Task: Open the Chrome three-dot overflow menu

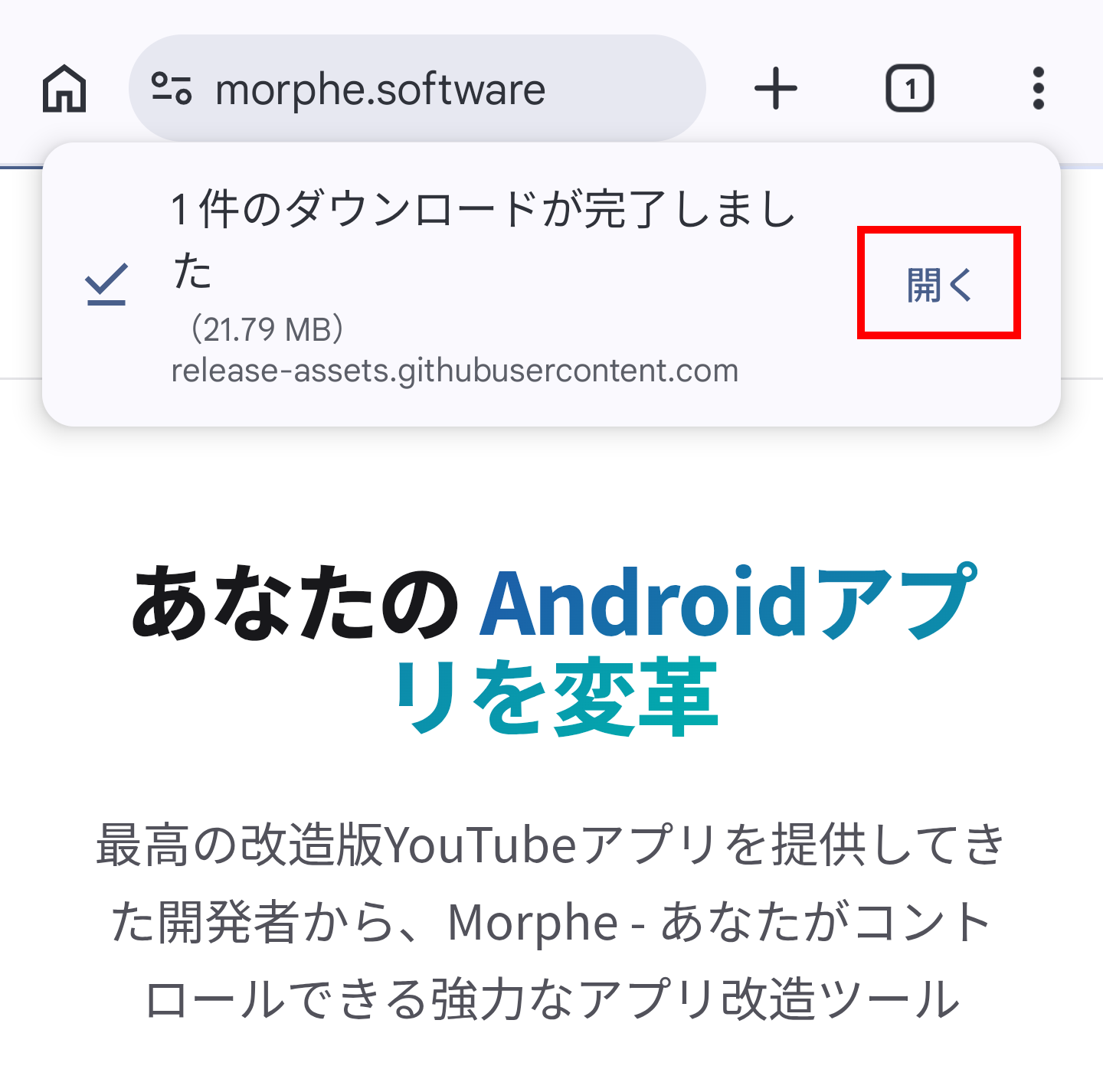Action: click(1038, 89)
